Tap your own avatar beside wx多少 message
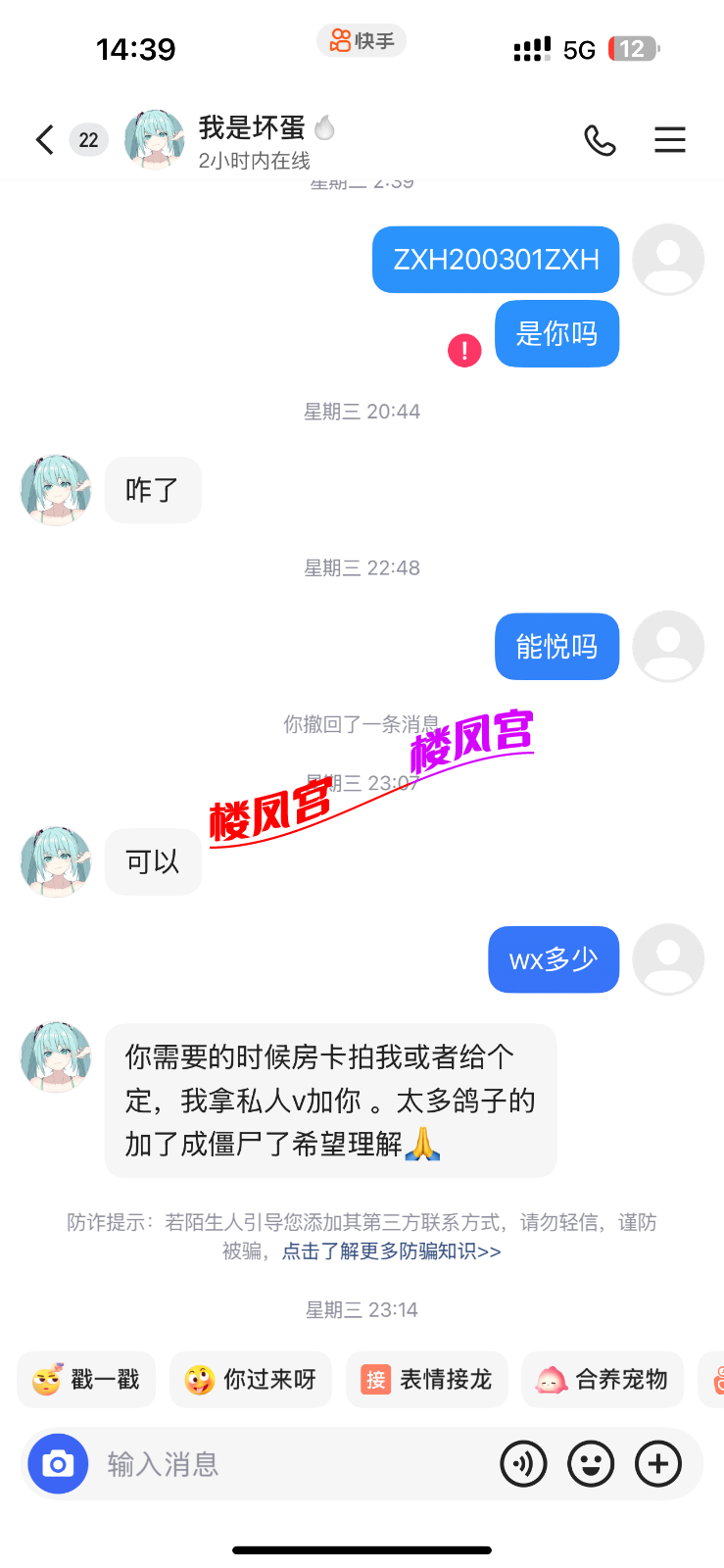The image size is (724, 1568). click(x=668, y=959)
